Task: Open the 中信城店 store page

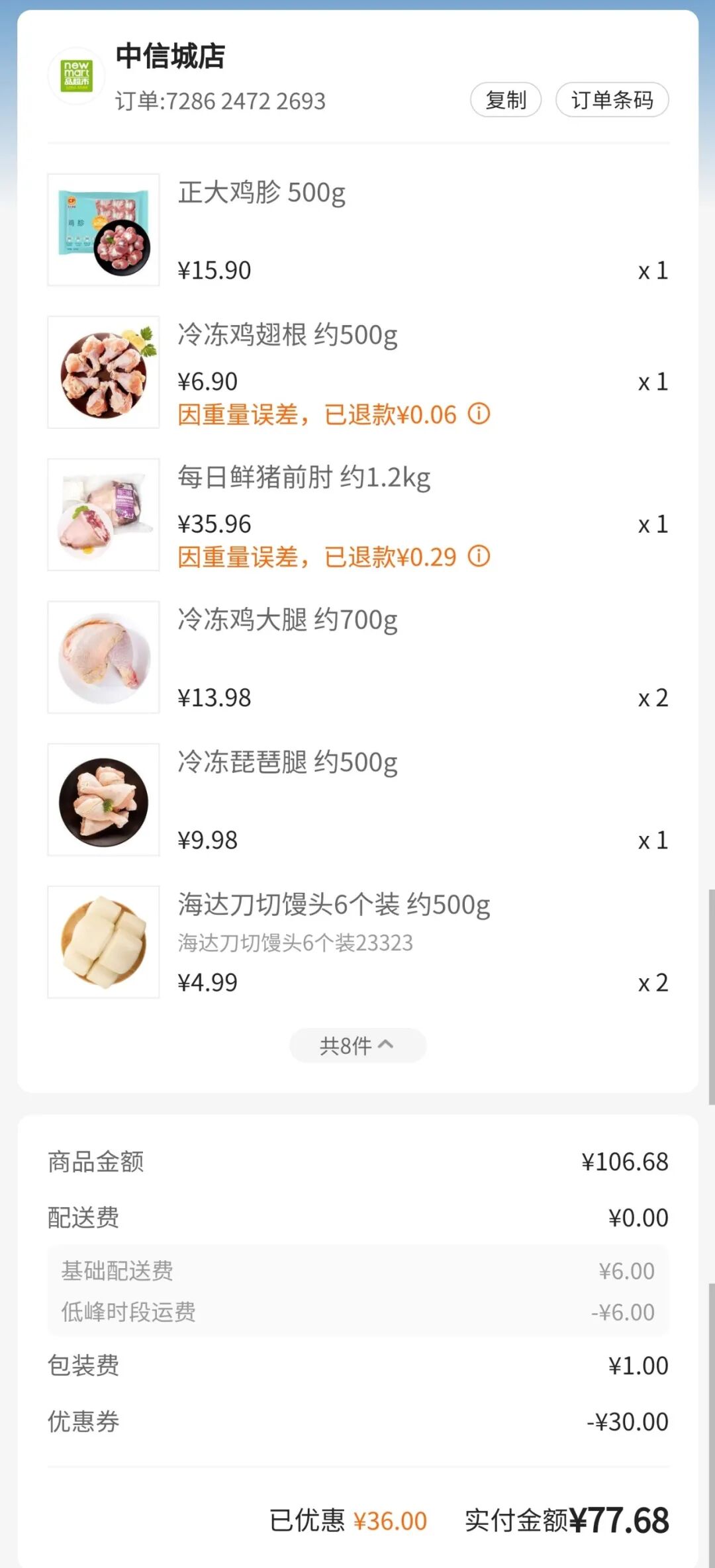Action: [x=170, y=56]
